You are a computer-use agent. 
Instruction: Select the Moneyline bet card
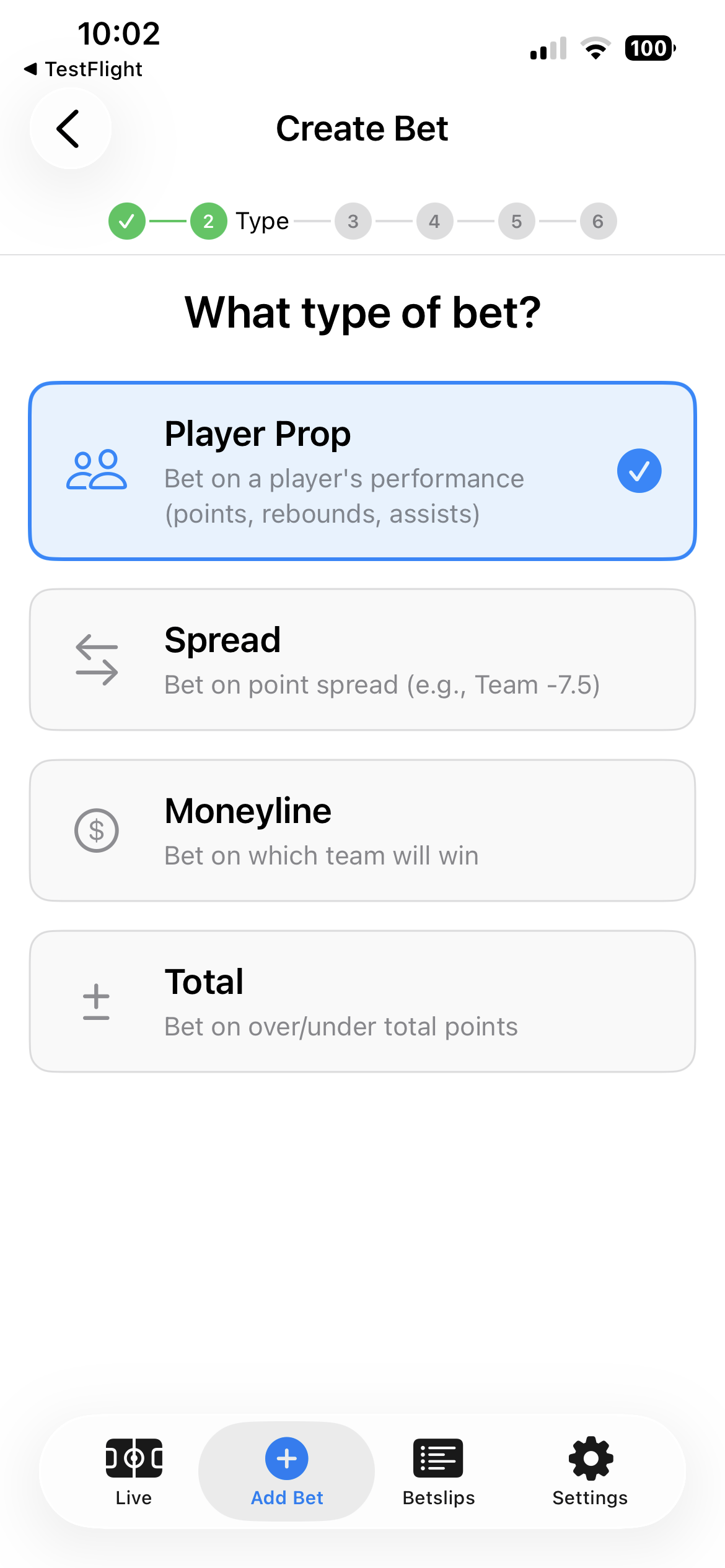362,830
